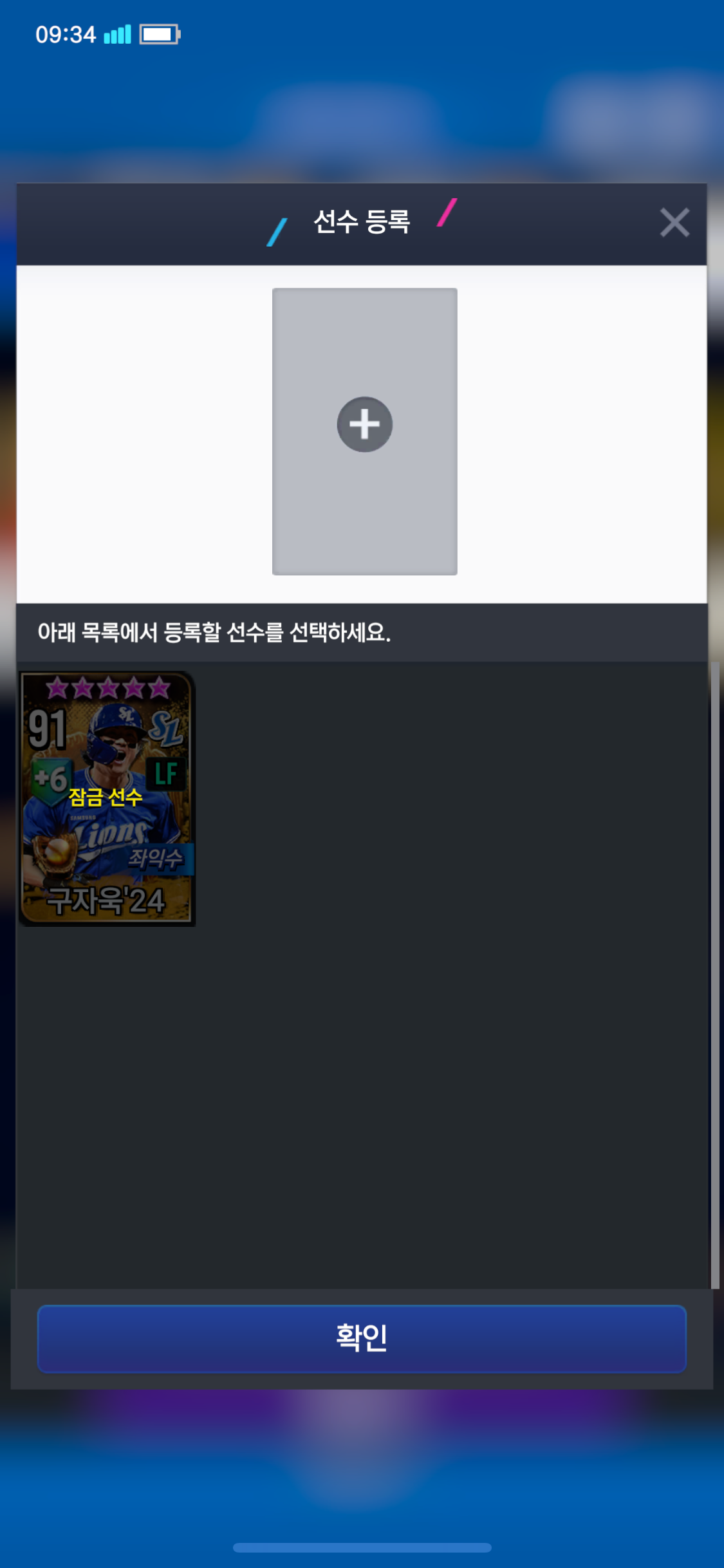This screenshot has height=1568, width=724.
Task: Confirm with the 확인 button
Action: tap(362, 1339)
